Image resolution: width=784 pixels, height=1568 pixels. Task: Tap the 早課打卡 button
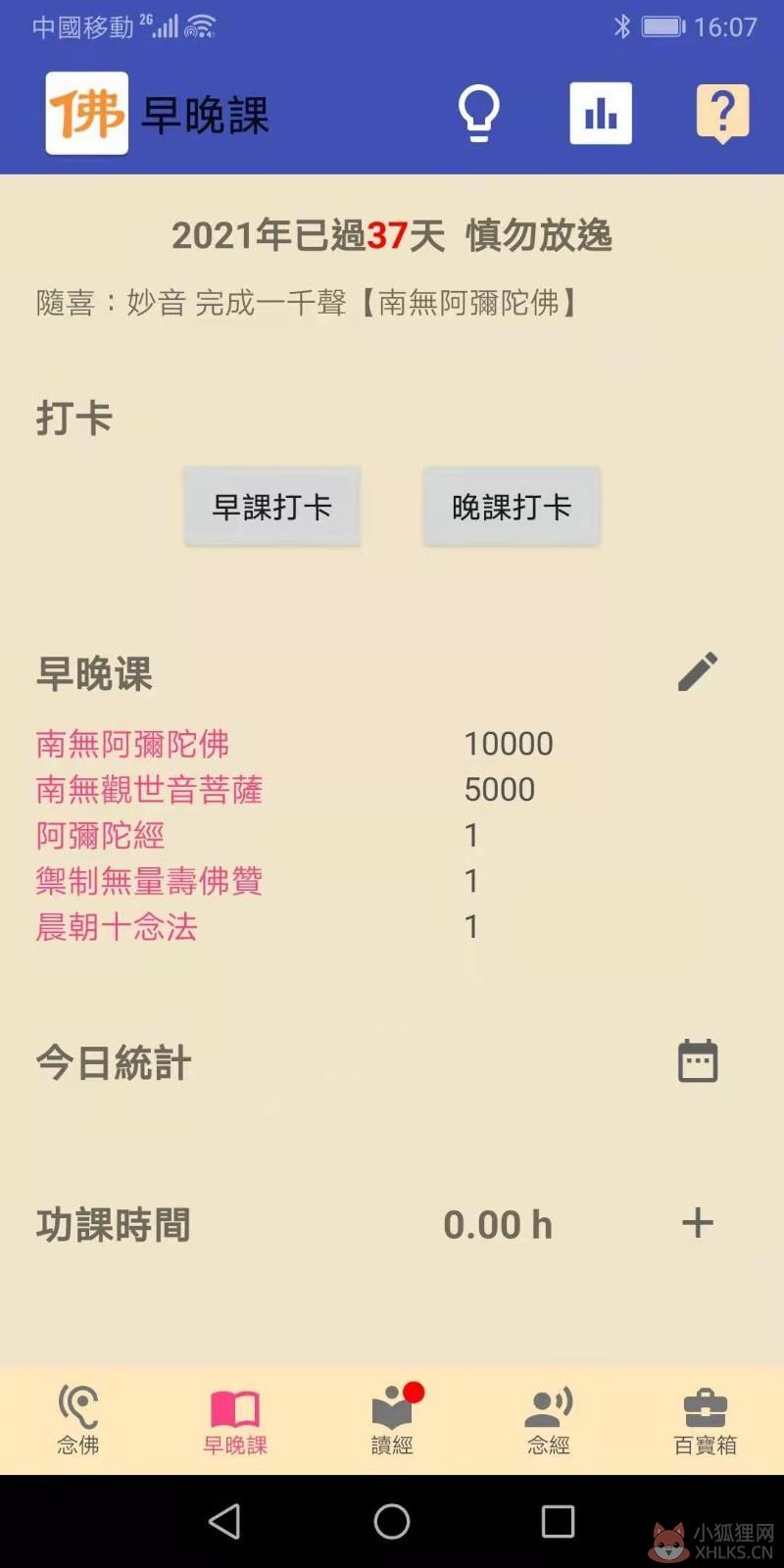coord(272,507)
